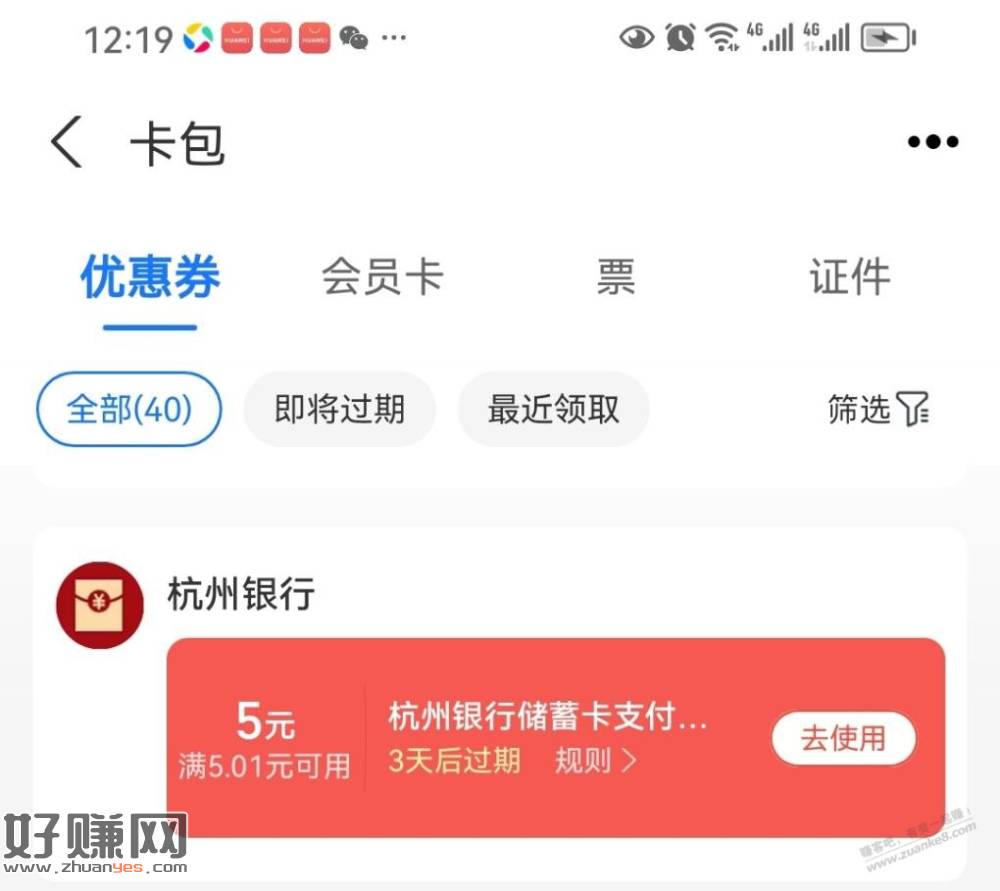The height and width of the screenshot is (891, 1000).
Task: Switch to the 会员卡 tab
Action: [x=382, y=277]
